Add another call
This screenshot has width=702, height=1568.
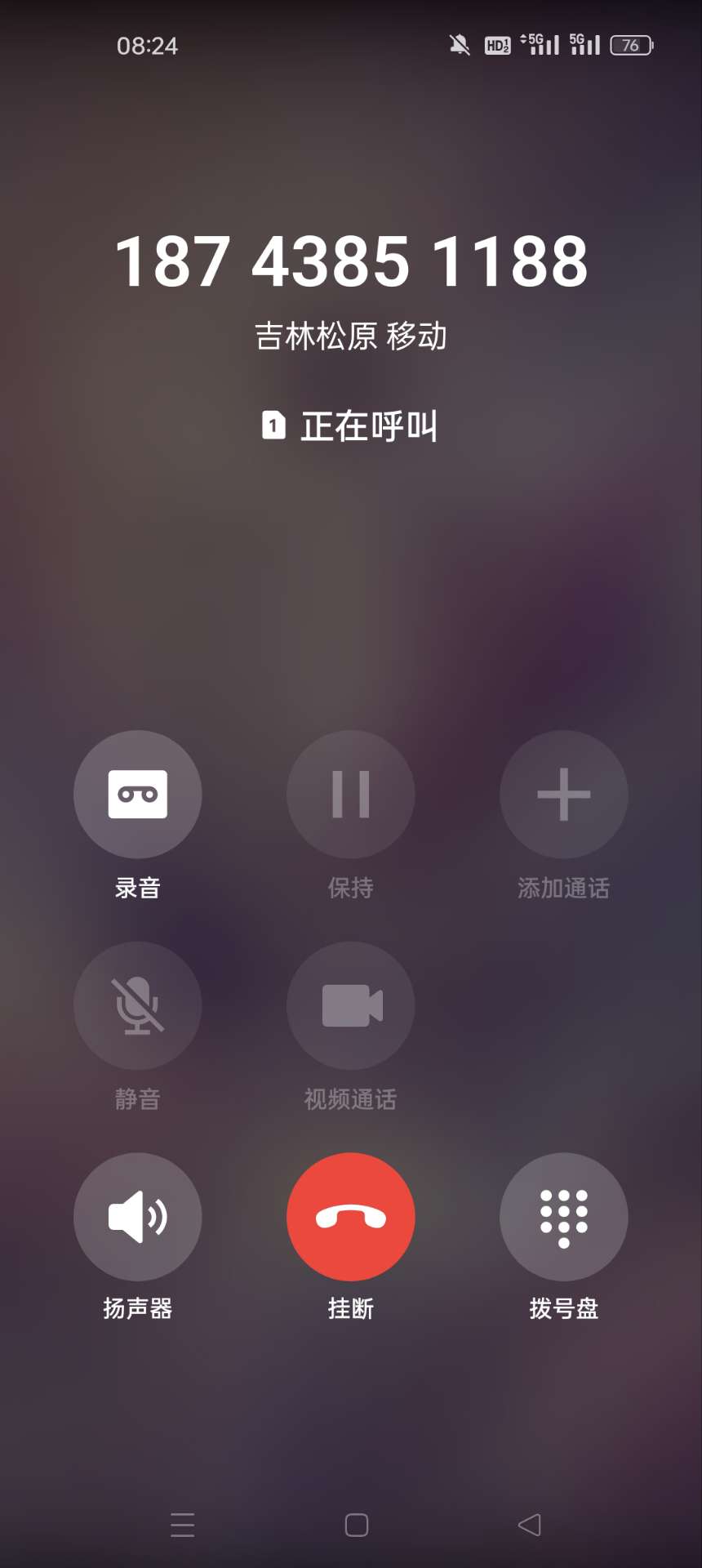point(564,794)
